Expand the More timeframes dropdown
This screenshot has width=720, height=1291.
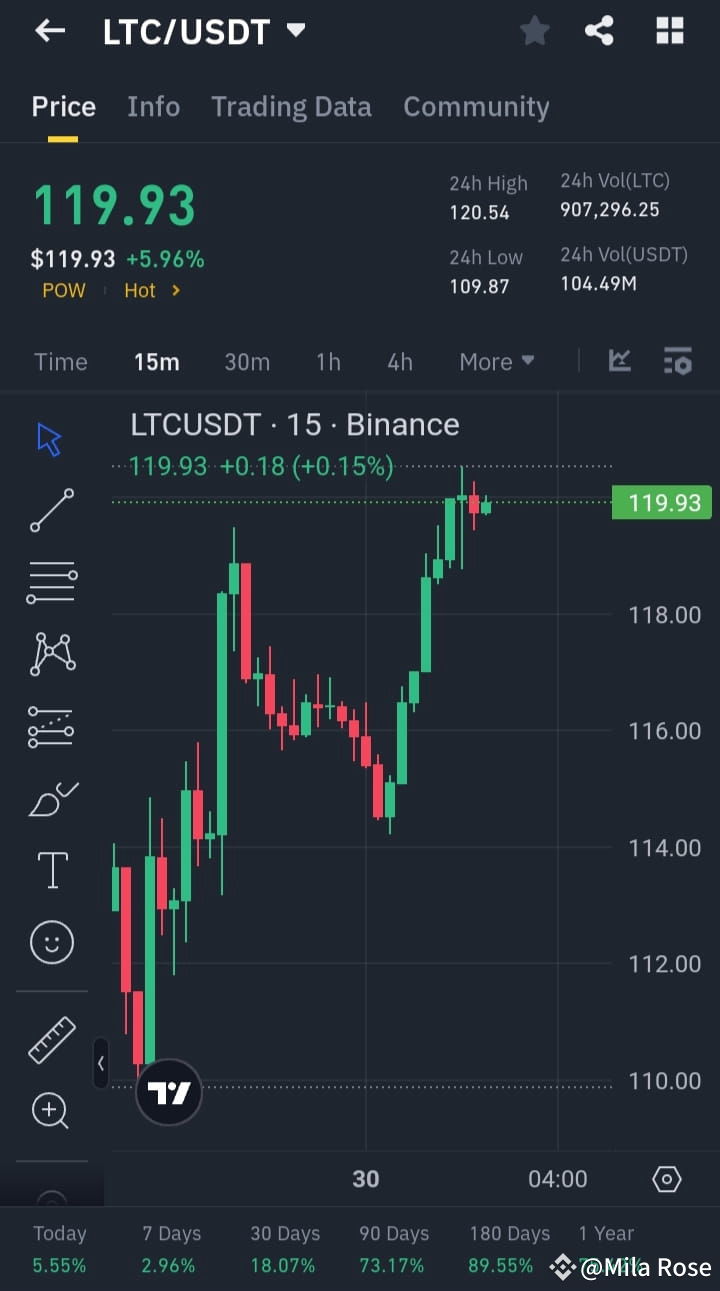pos(496,361)
